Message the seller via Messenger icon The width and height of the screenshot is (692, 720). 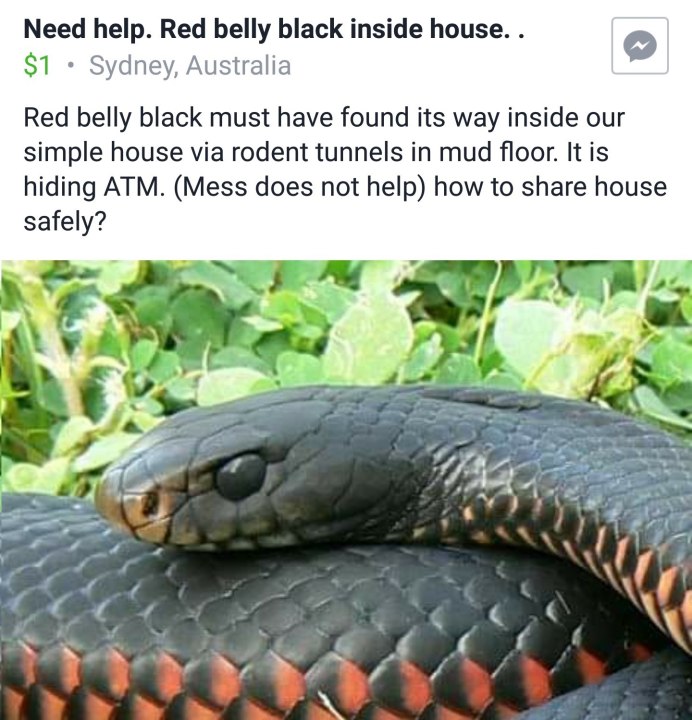[x=639, y=46]
